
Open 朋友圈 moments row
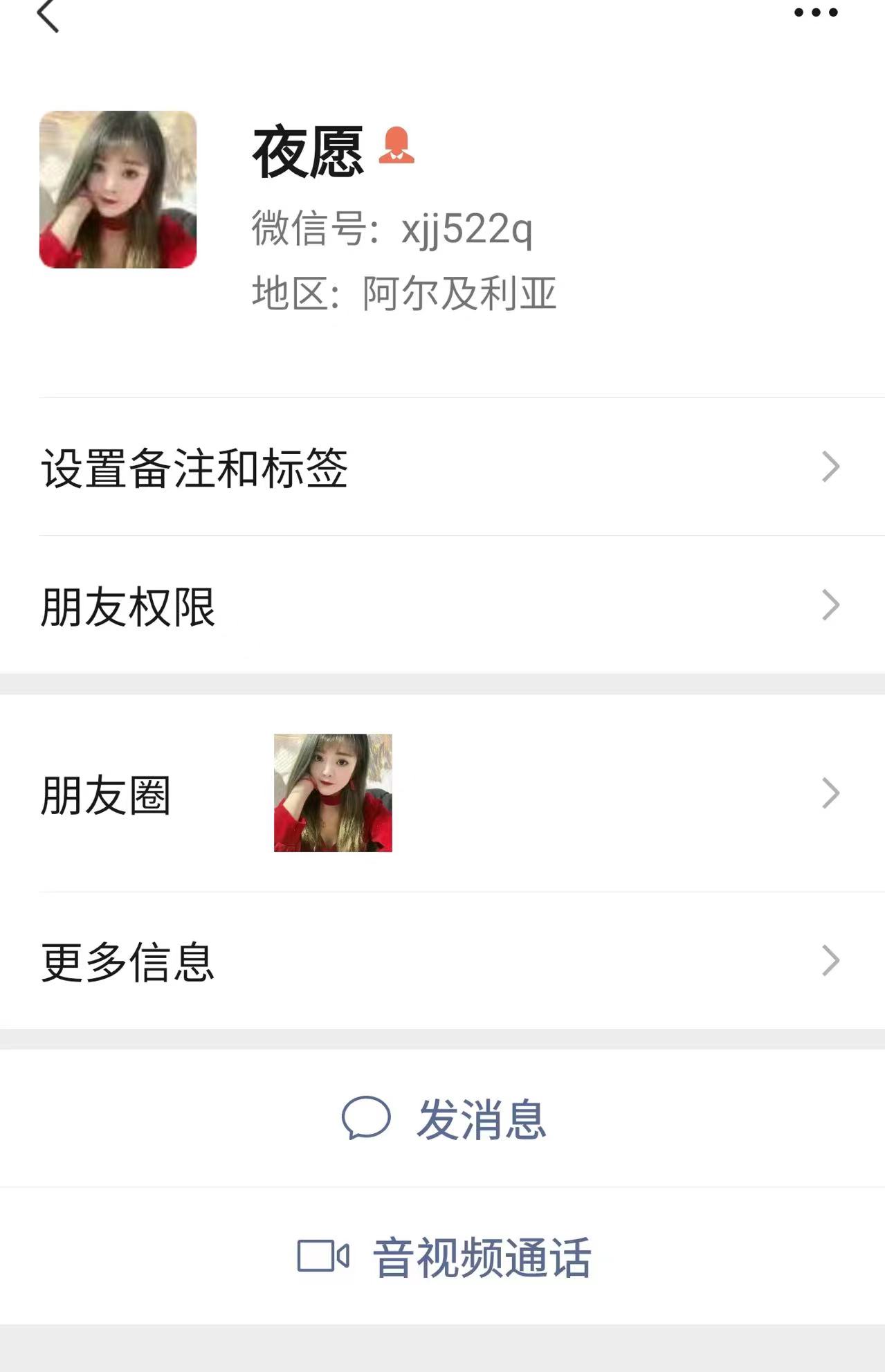[443, 793]
